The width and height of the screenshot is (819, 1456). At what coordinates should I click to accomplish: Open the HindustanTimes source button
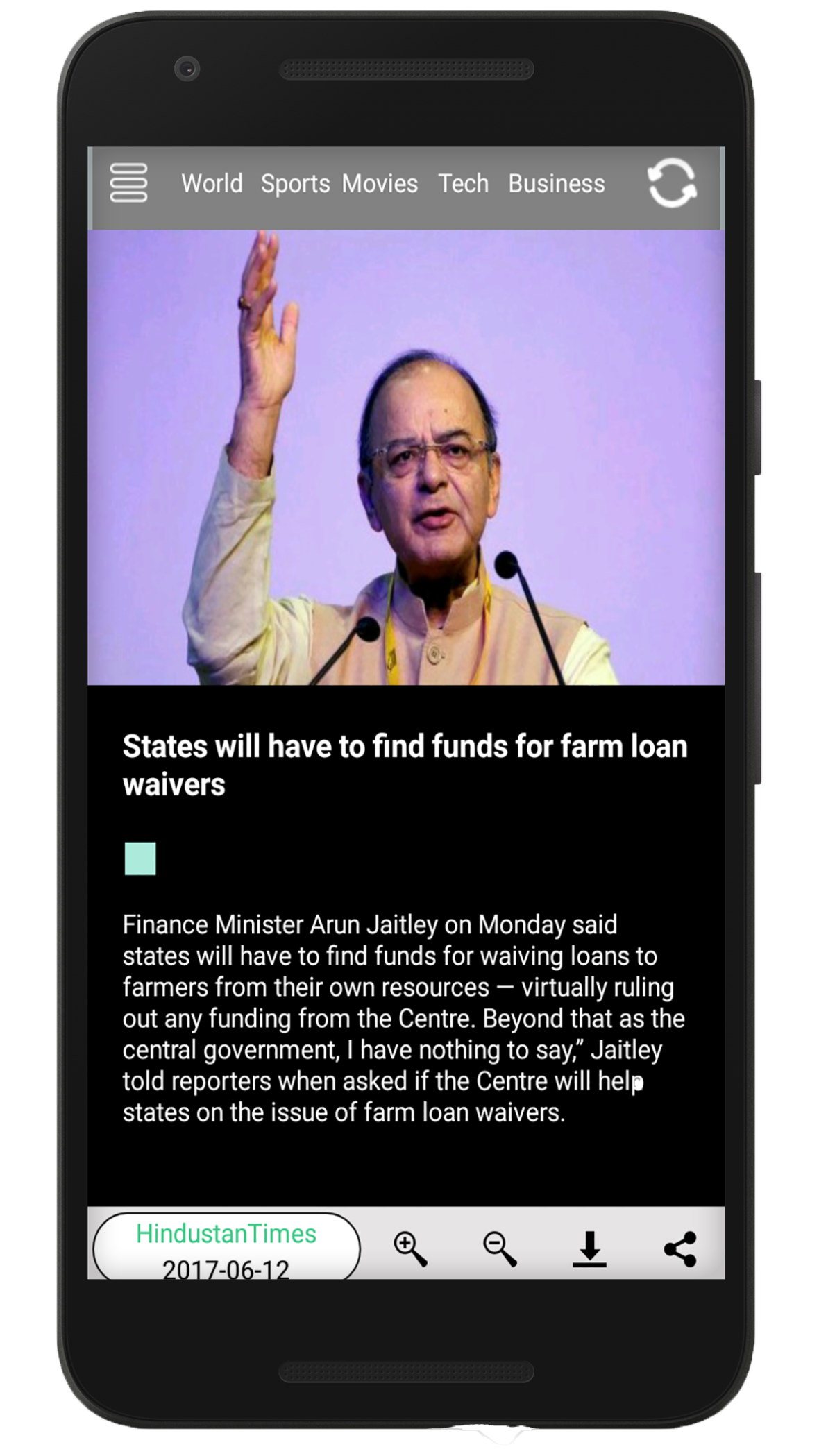pos(226,1247)
